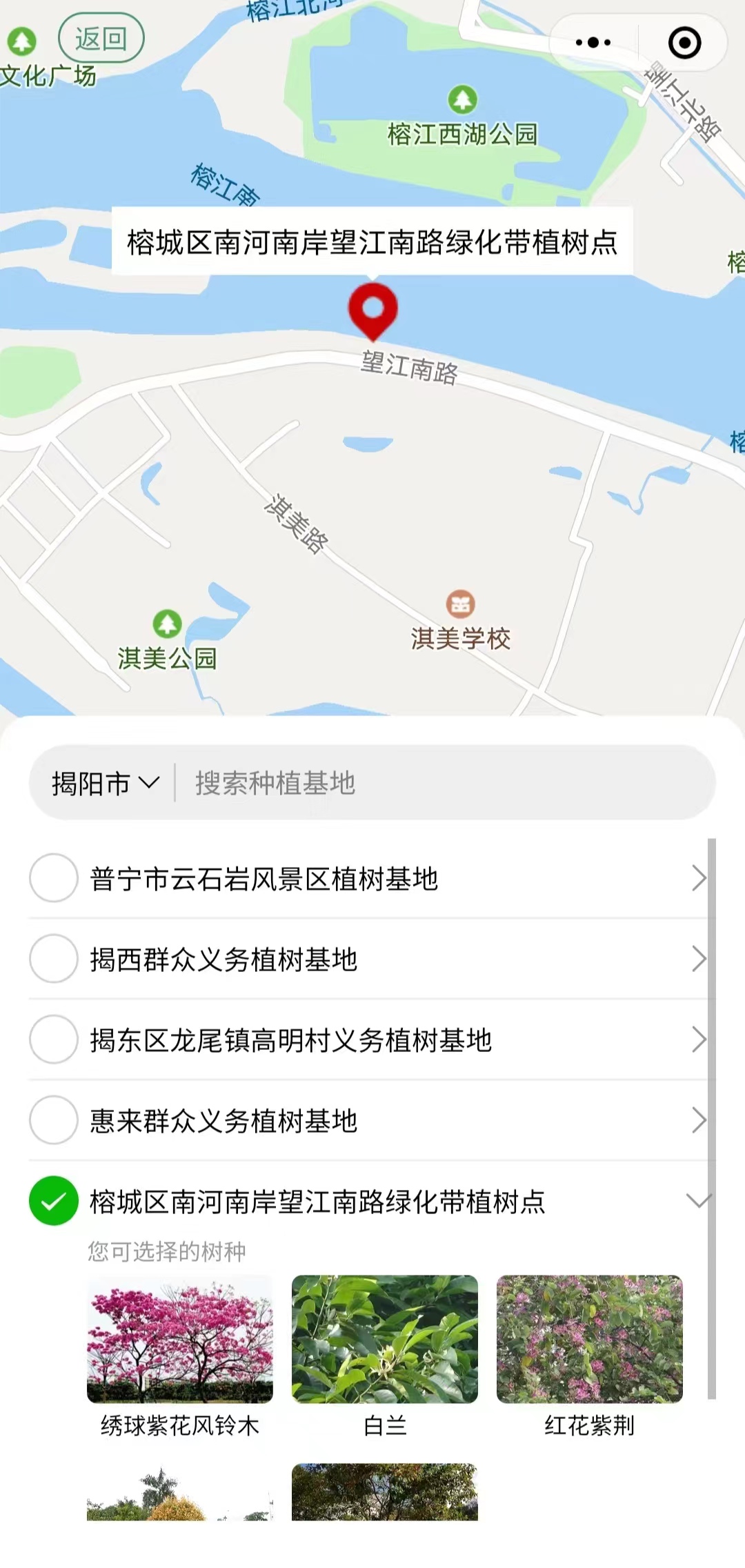Open 惠来群众义务植树基地 via its chevron

point(699,1120)
